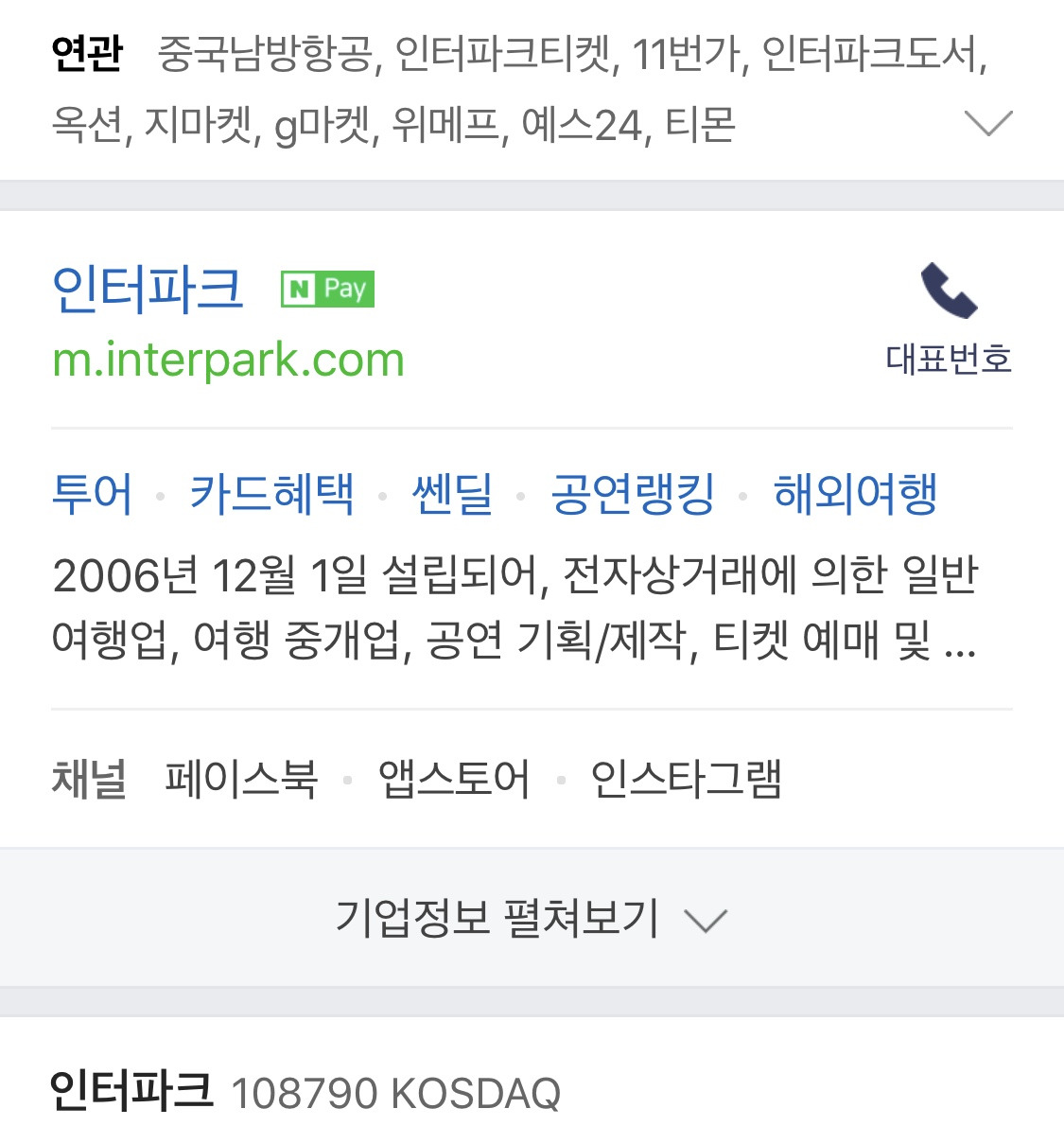Open related search 인터파크티켓

tap(502, 54)
